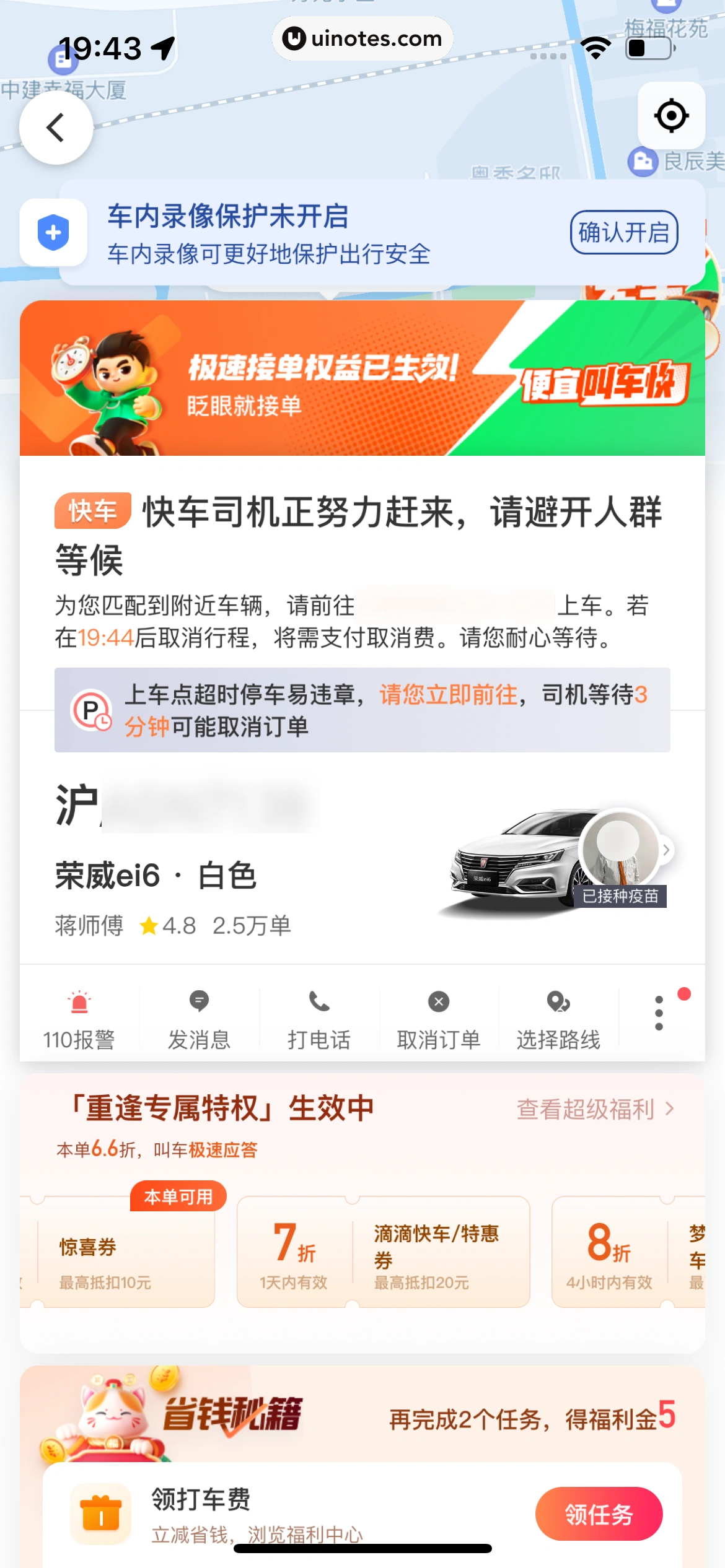Open the driver's profile photo
The width and height of the screenshot is (725, 1568).
point(620,847)
